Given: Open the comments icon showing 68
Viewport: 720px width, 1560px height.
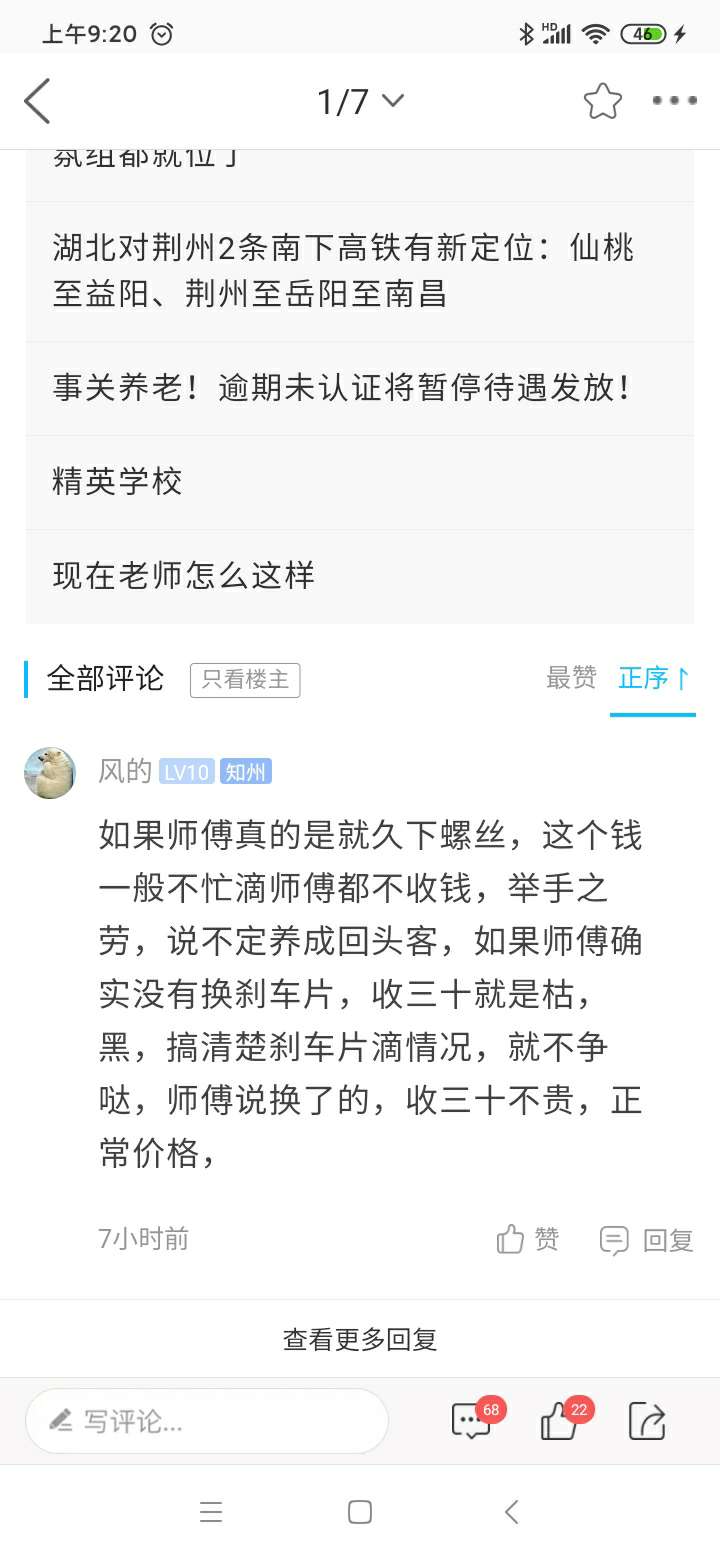Looking at the screenshot, I should click(472, 1420).
